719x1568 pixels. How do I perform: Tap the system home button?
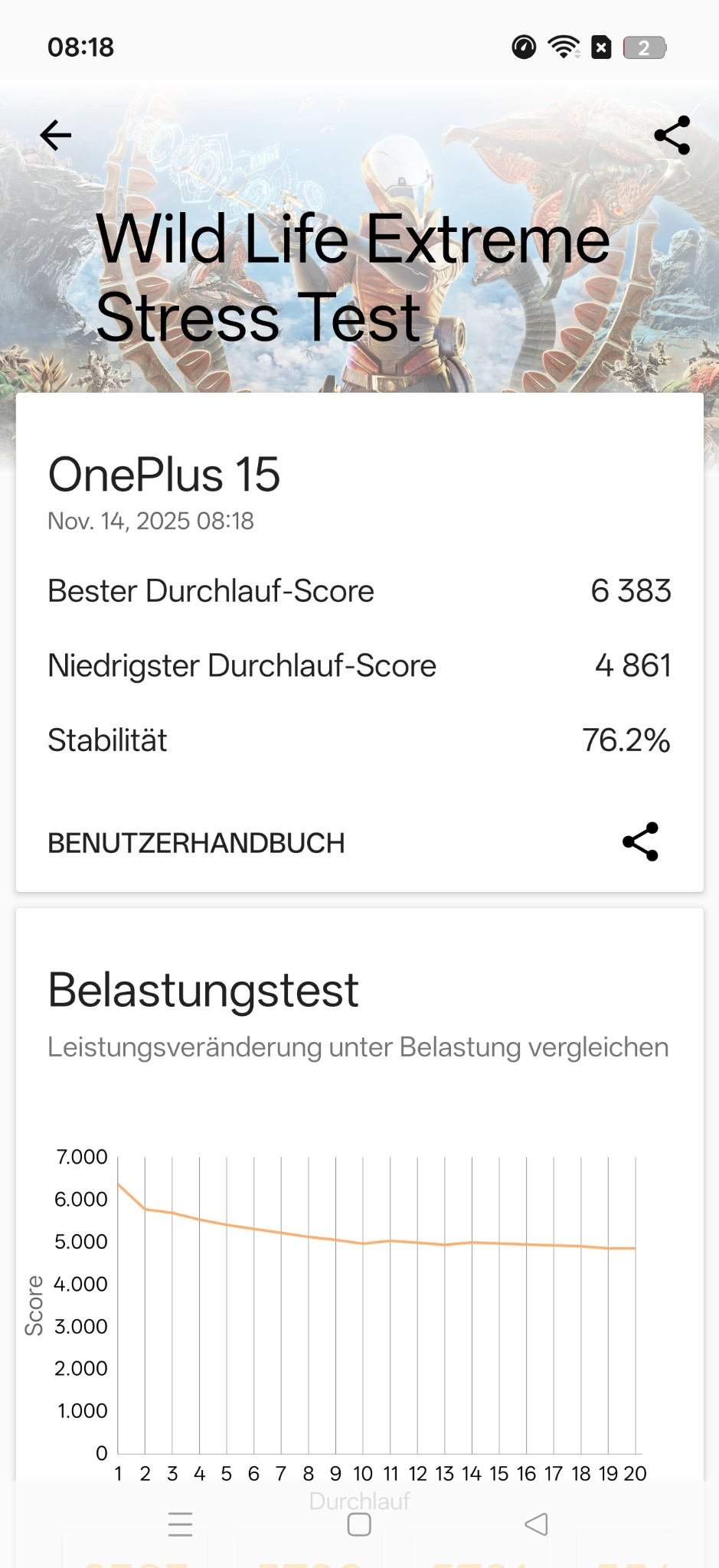click(x=359, y=1524)
